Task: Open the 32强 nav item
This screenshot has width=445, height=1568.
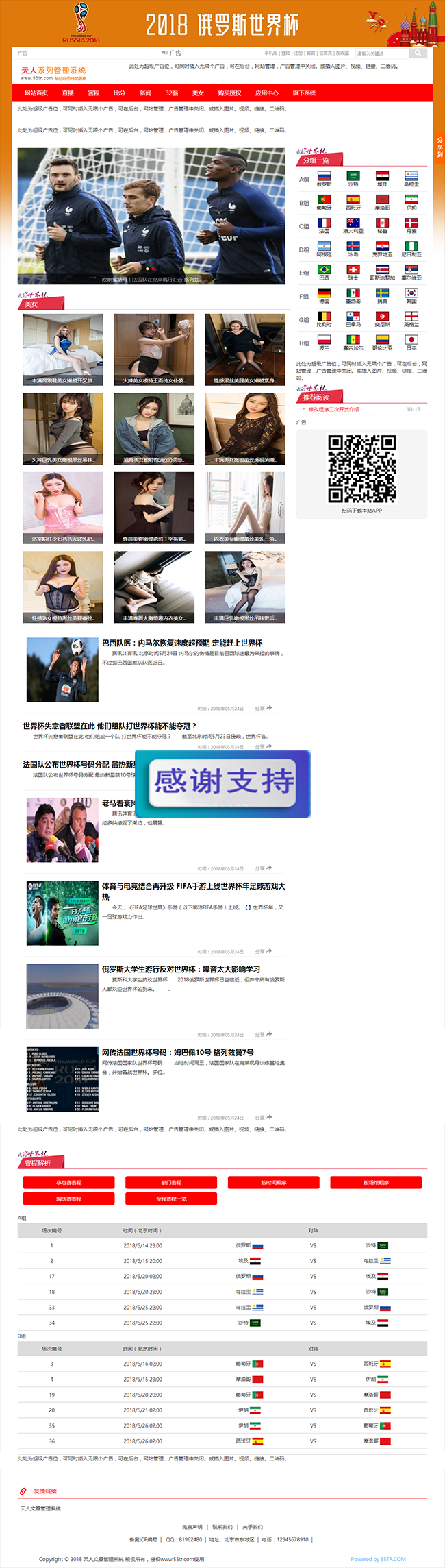Action: [172, 93]
